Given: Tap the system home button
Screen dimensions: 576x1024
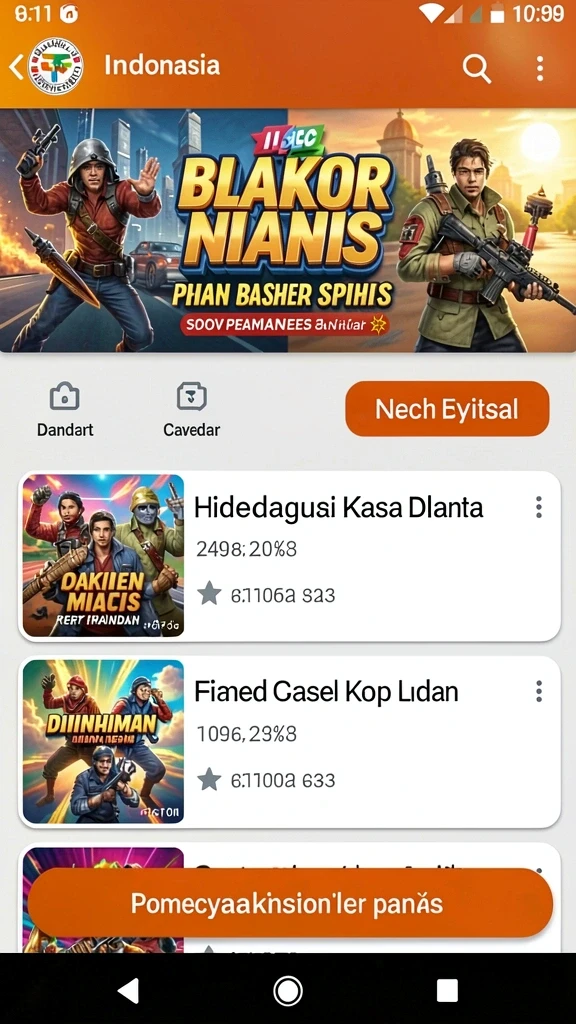Looking at the screenshot, I should (288, 991).
